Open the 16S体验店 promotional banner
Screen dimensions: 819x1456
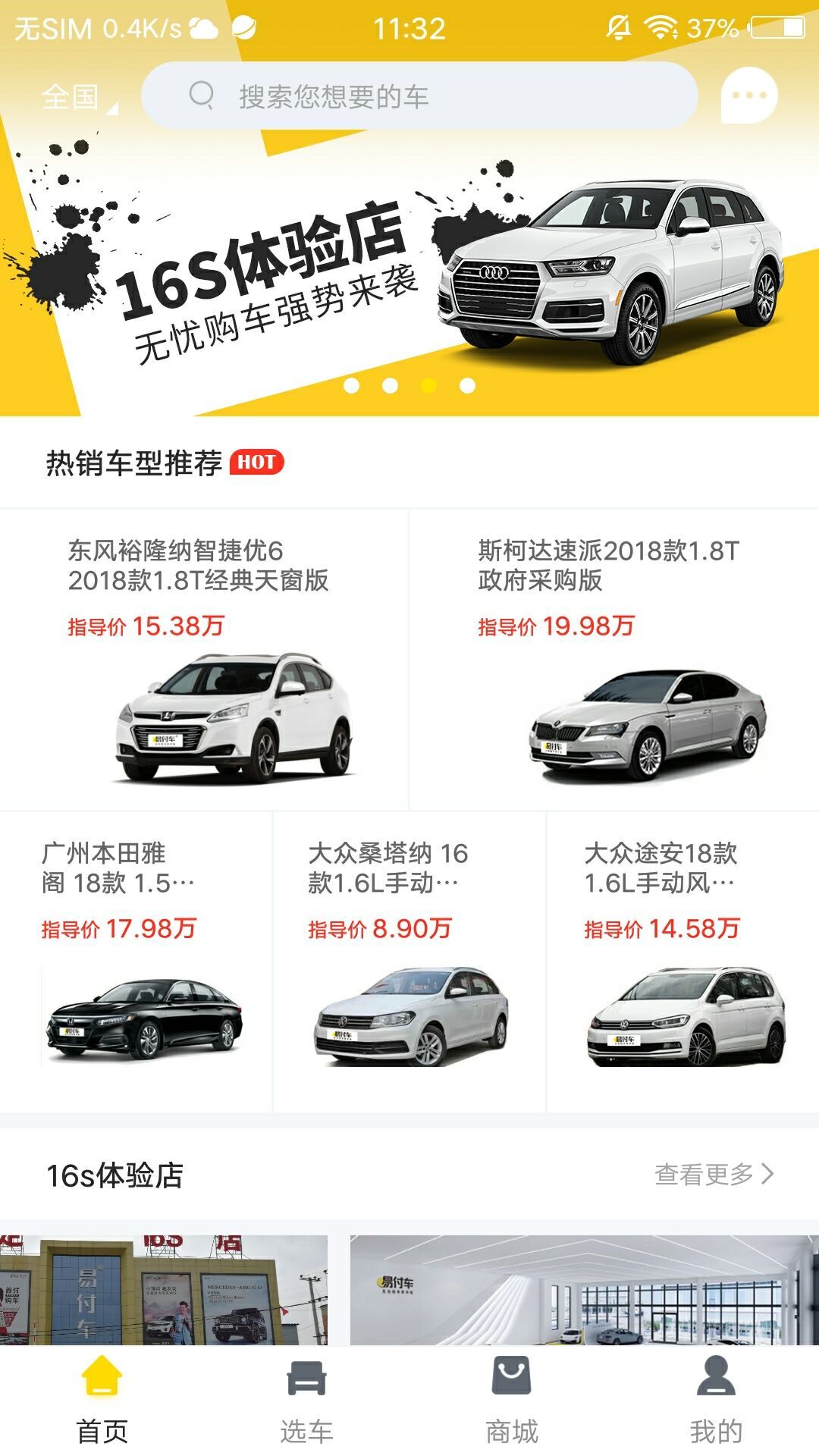(409, 273)
